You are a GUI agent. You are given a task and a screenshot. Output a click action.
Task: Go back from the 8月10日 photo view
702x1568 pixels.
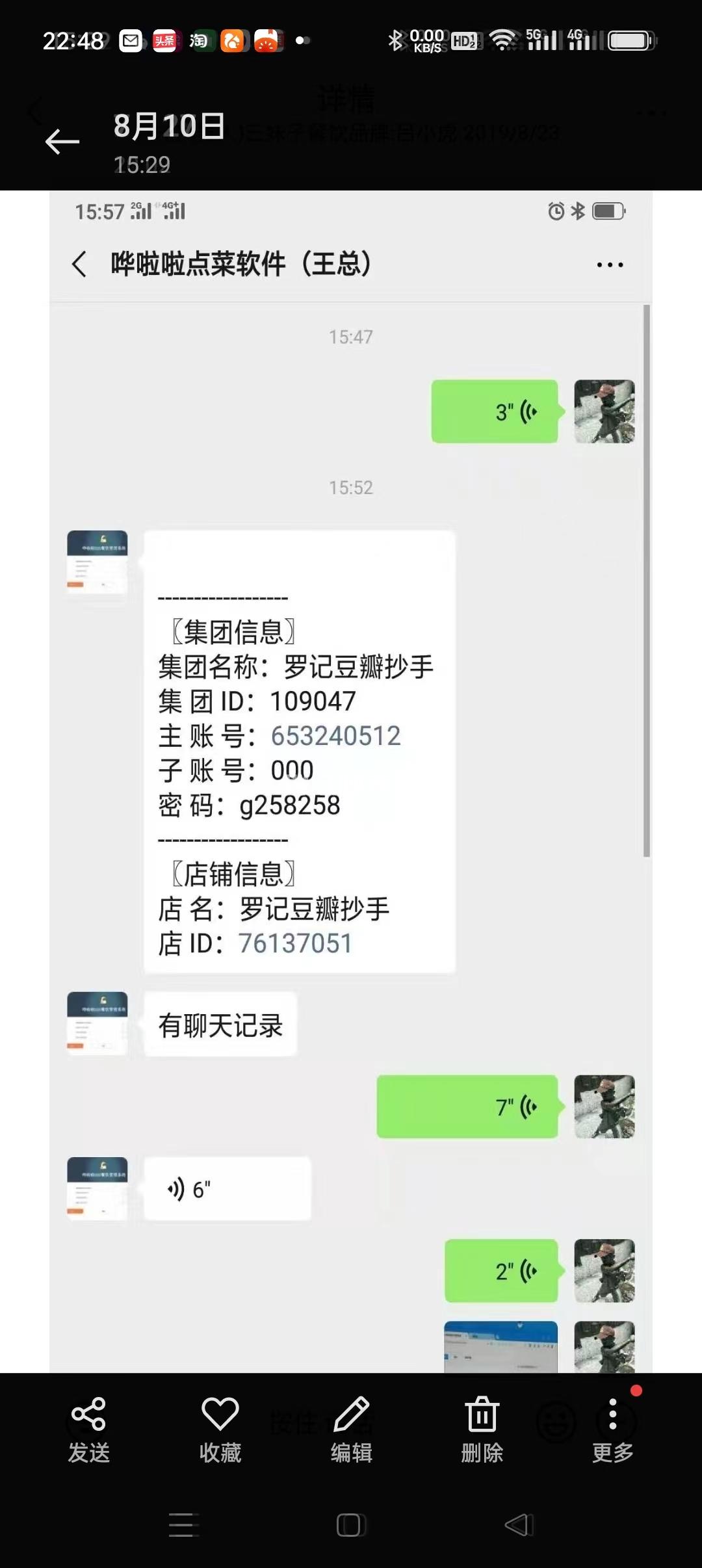pos(62,142)
